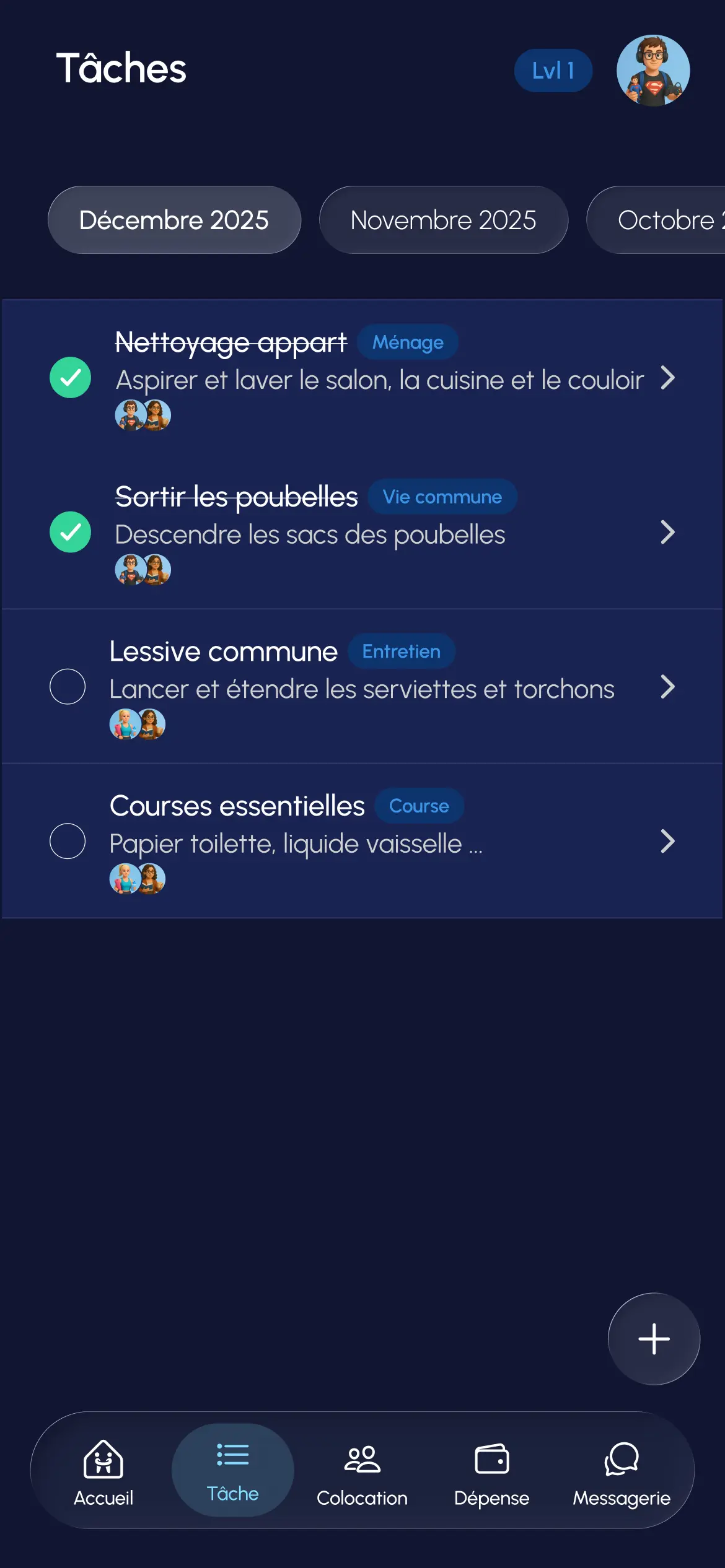Check off the Courses essentielles task
This screenshot has width=725, height=1568.
pos(68,841)
